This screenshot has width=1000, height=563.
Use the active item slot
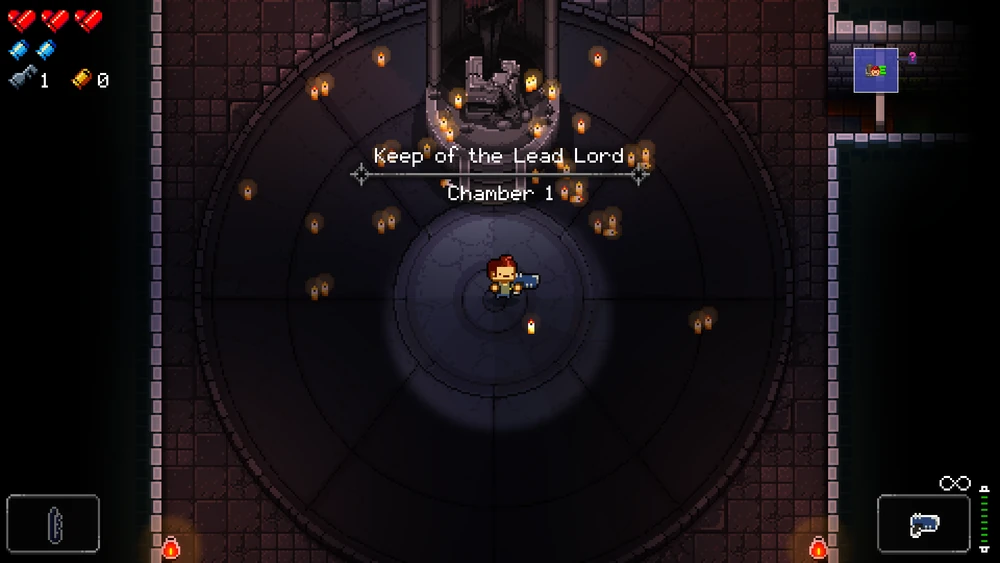[53, 523]
